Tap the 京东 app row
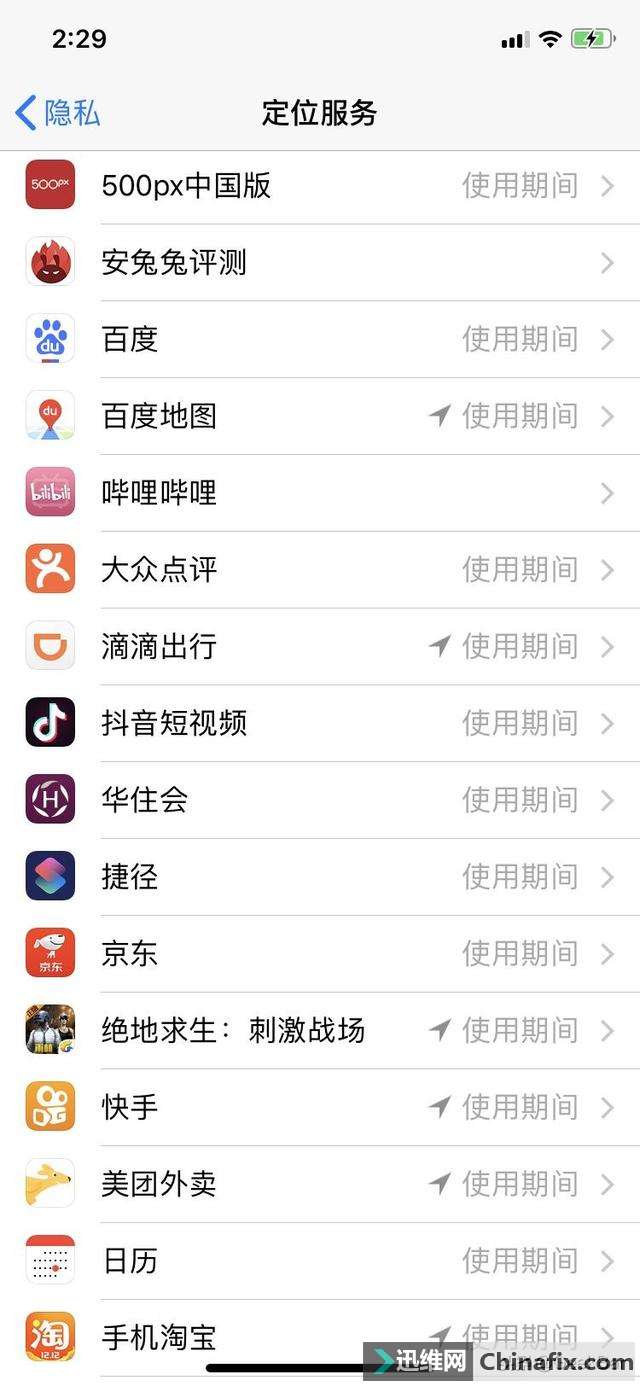Screen dimensions: 640x1386 pos(320,954)
